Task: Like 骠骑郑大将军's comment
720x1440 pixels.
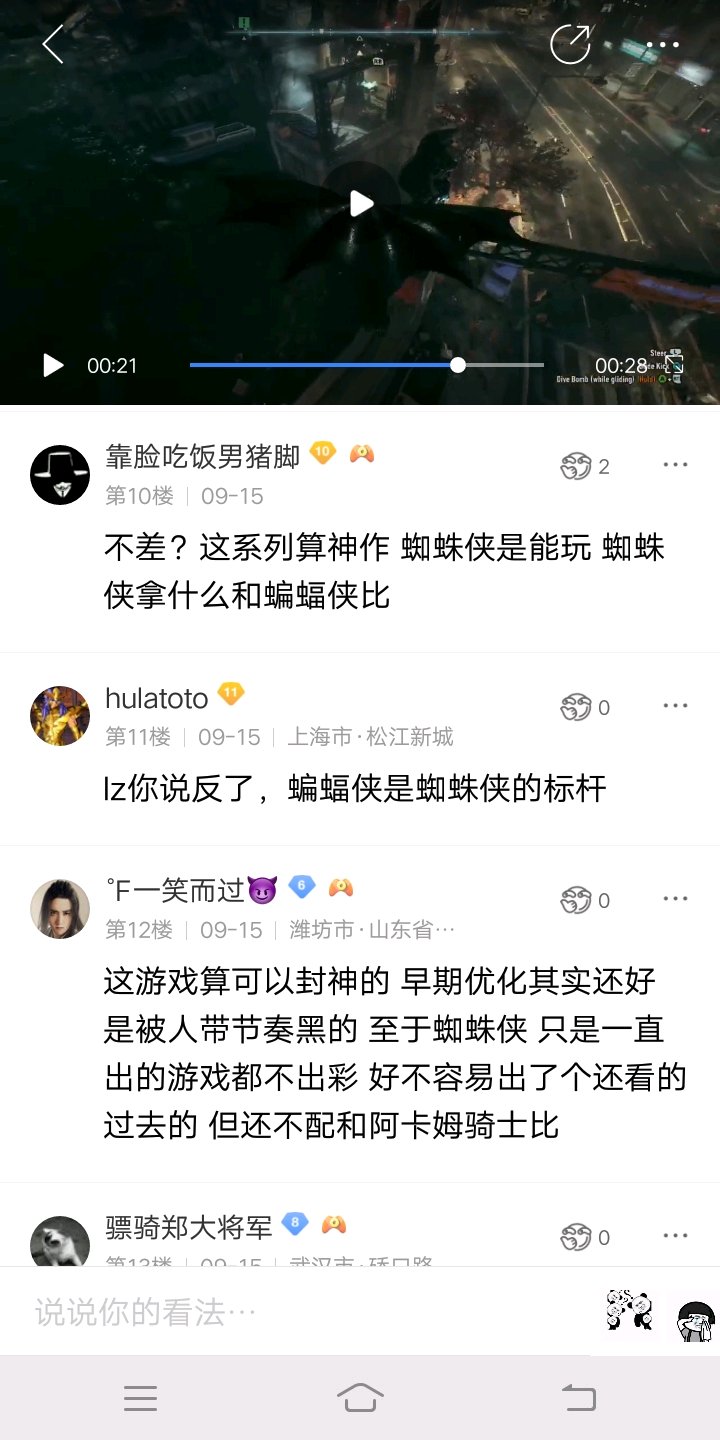Action: click(x=577, y=1237)
